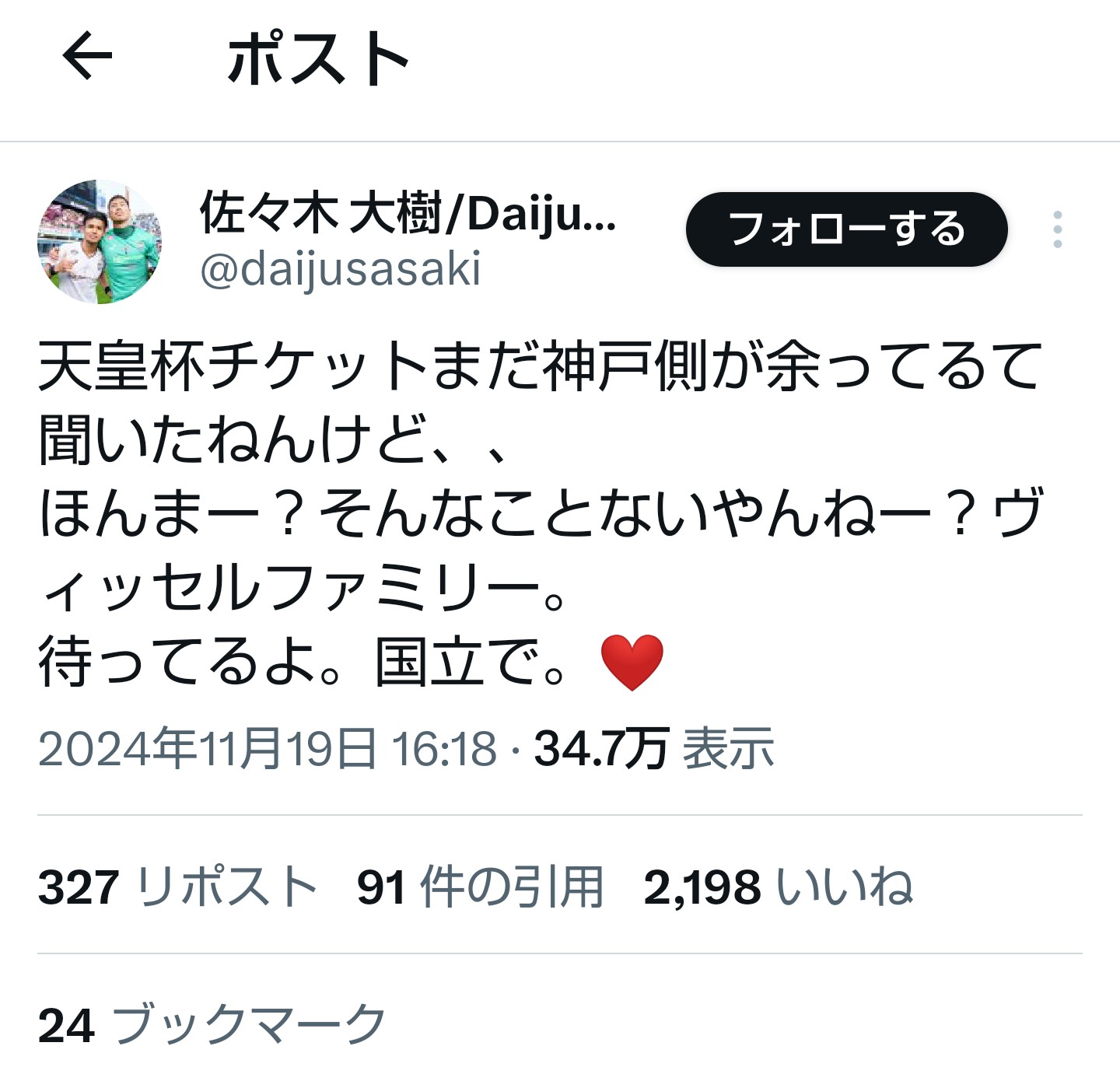Open @daijusasaki's profile from the handle

click(x=341, y=270)
